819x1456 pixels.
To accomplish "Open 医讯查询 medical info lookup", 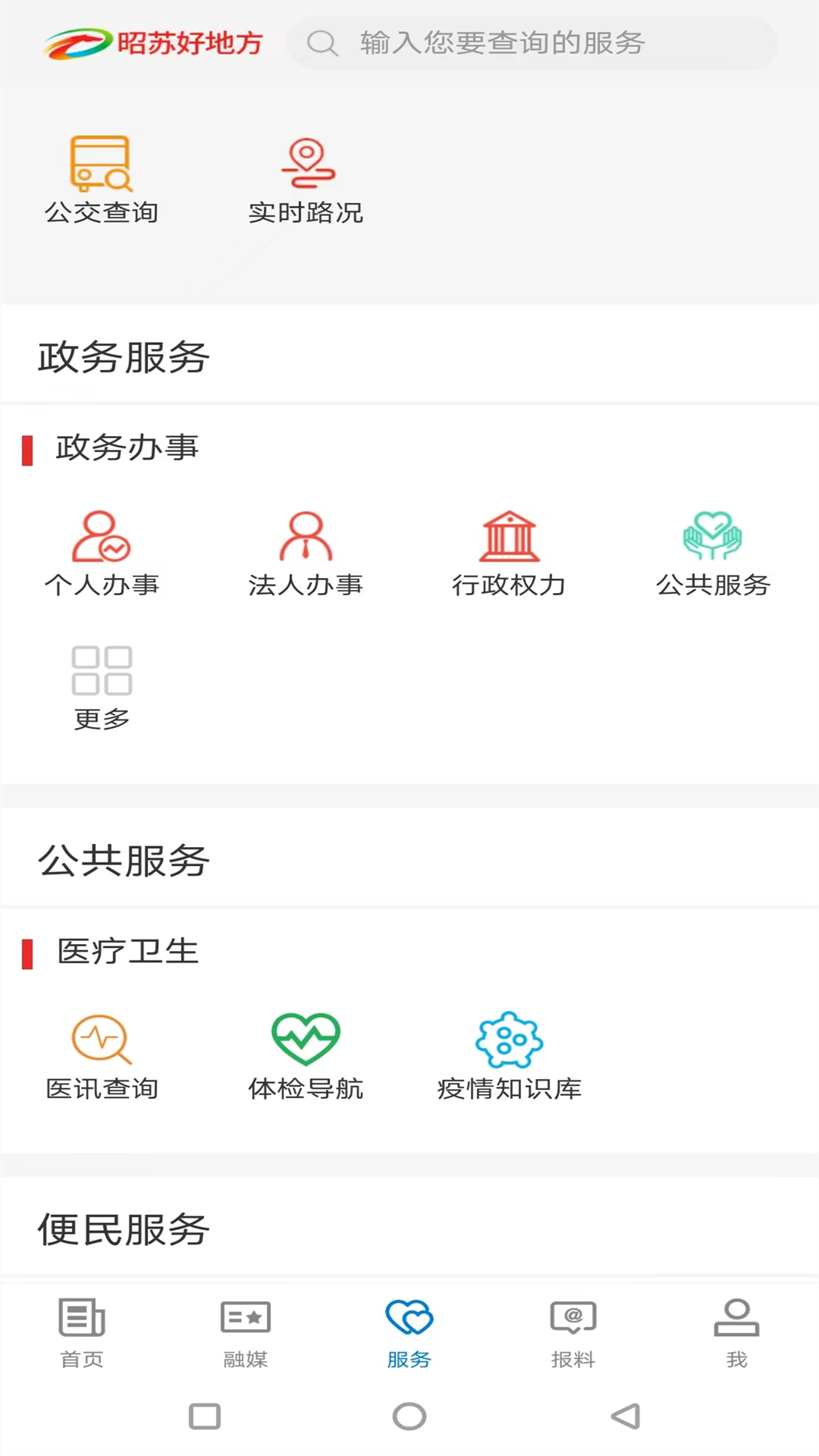I will tap(102, 1056).
